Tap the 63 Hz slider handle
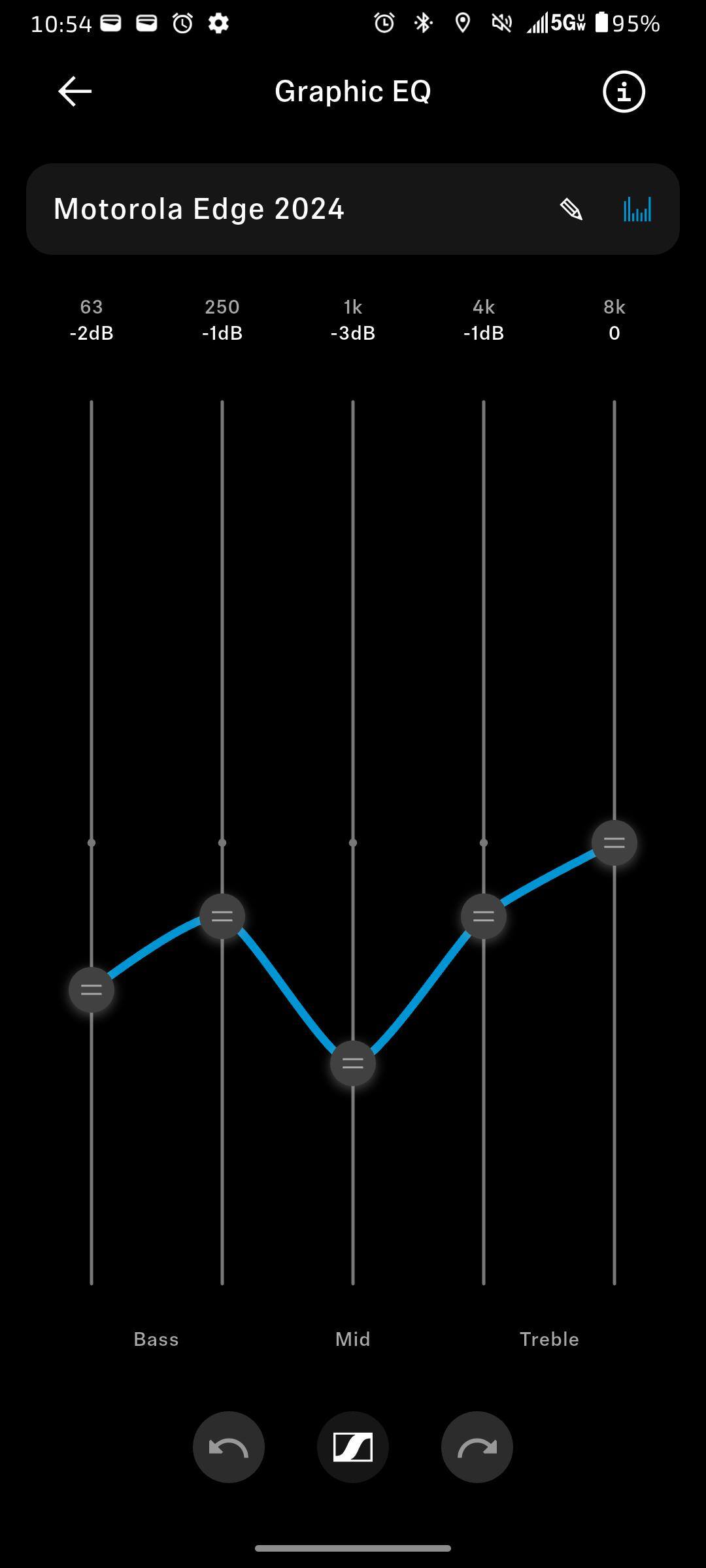The image size is (706, 1568). click(x=92, y=990)
